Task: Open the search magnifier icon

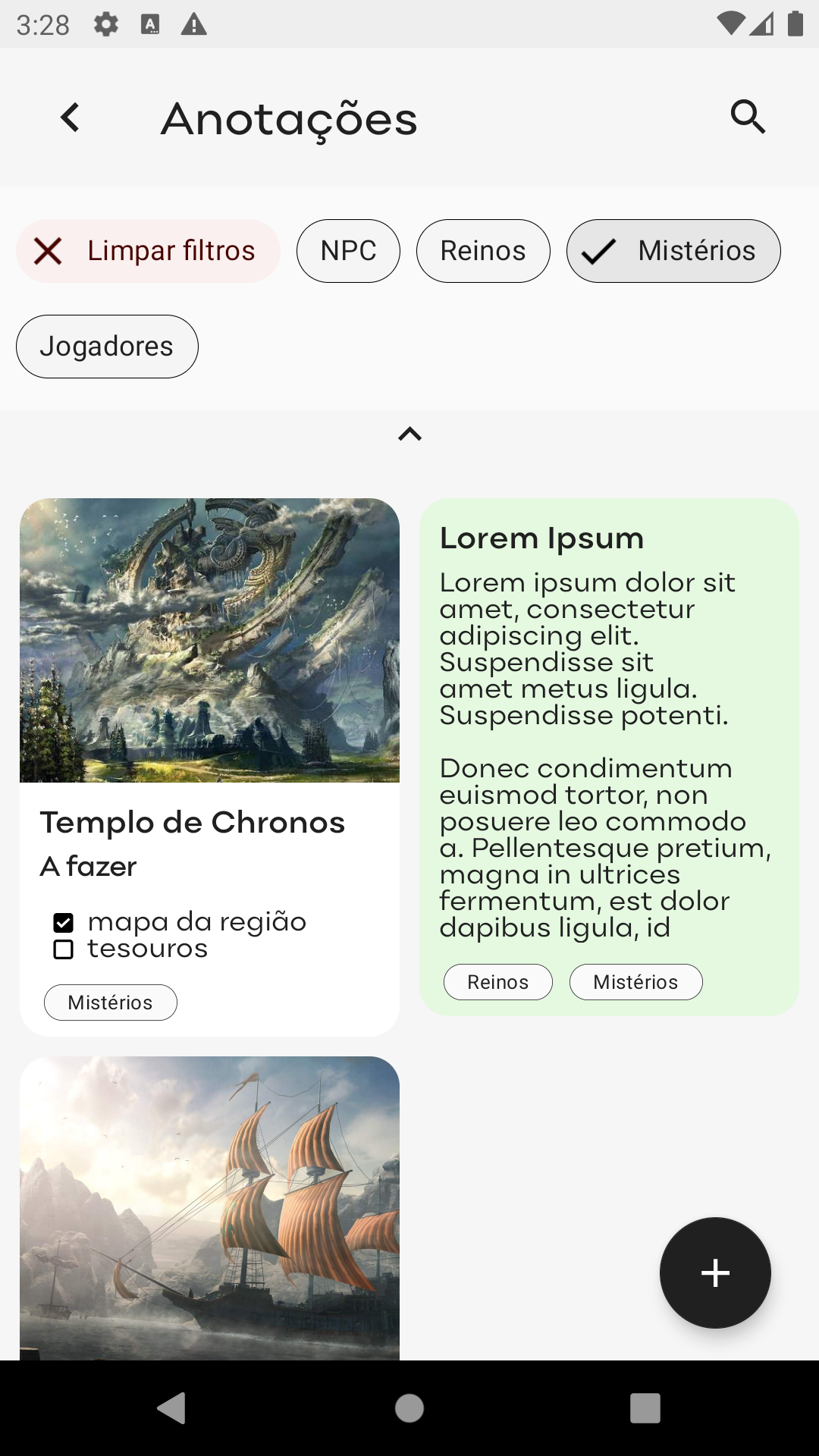Action: pyautogui.click(x=748, y=118)
